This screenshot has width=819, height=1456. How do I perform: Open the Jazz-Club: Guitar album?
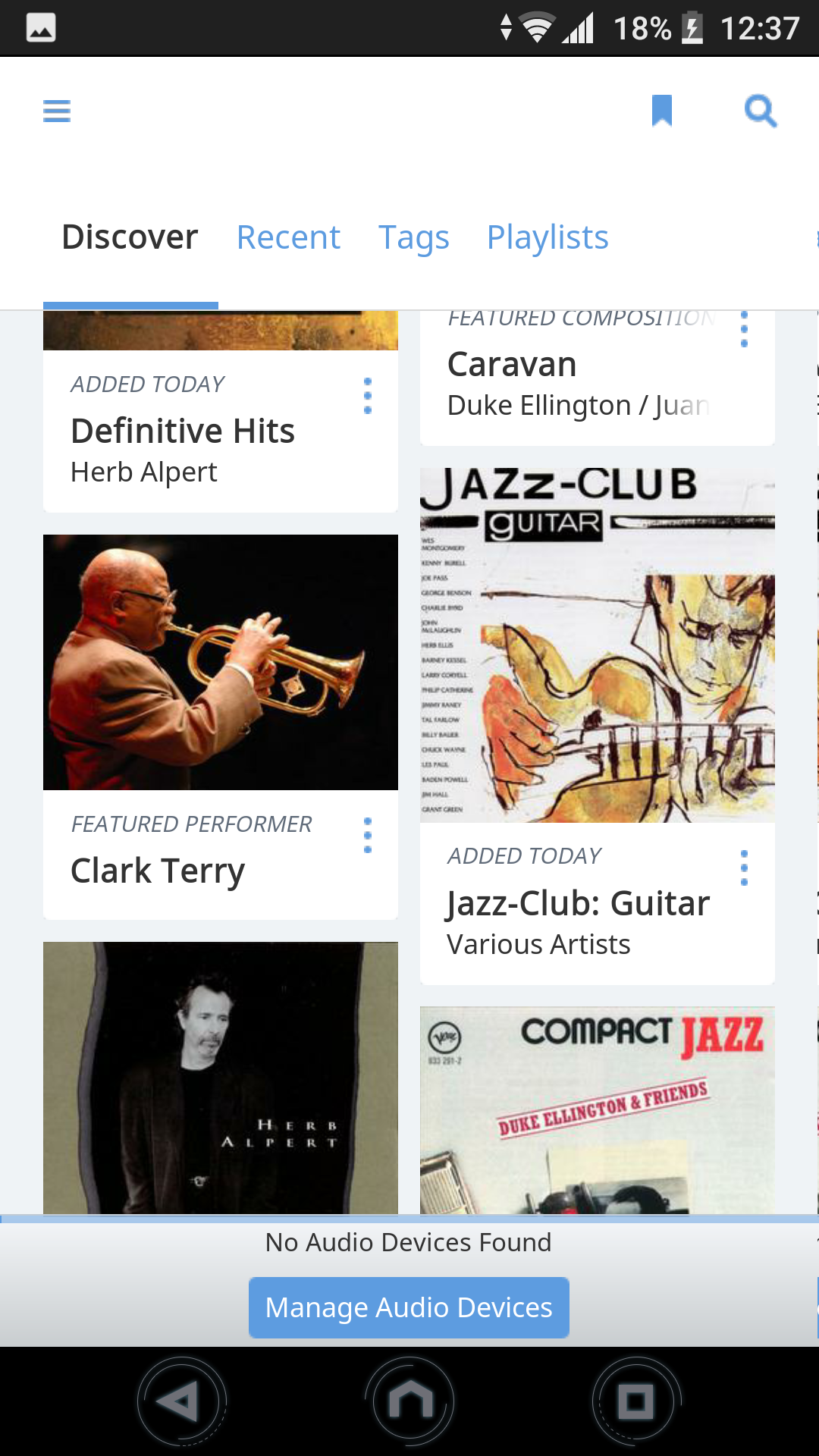597,646
